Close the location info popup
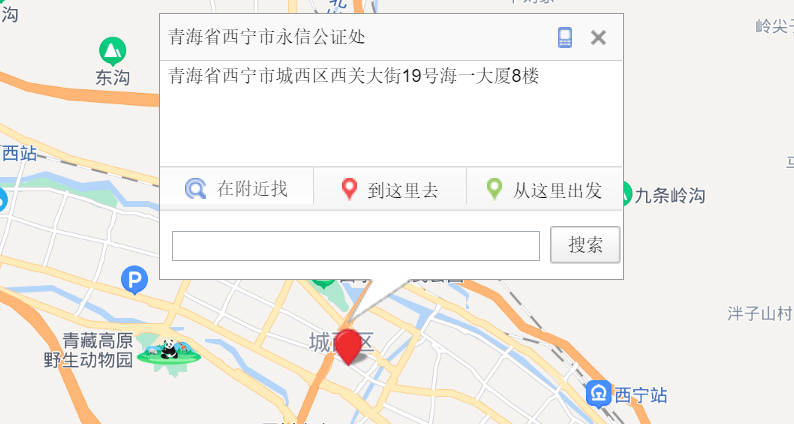This screenshot has height=424, width=794. (598, 38)
